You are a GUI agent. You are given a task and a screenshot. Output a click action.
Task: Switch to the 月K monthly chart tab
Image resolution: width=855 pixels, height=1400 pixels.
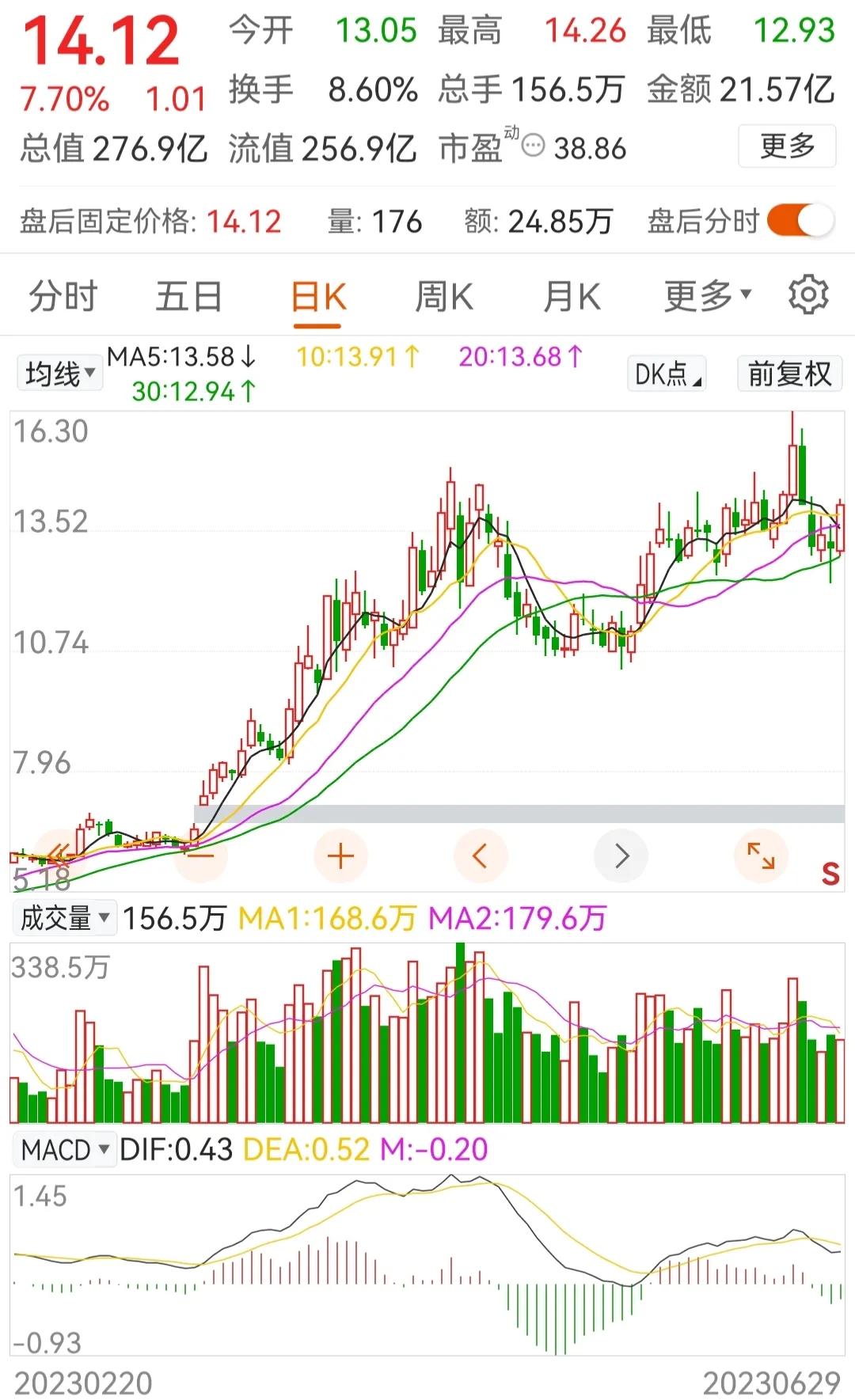572,296
